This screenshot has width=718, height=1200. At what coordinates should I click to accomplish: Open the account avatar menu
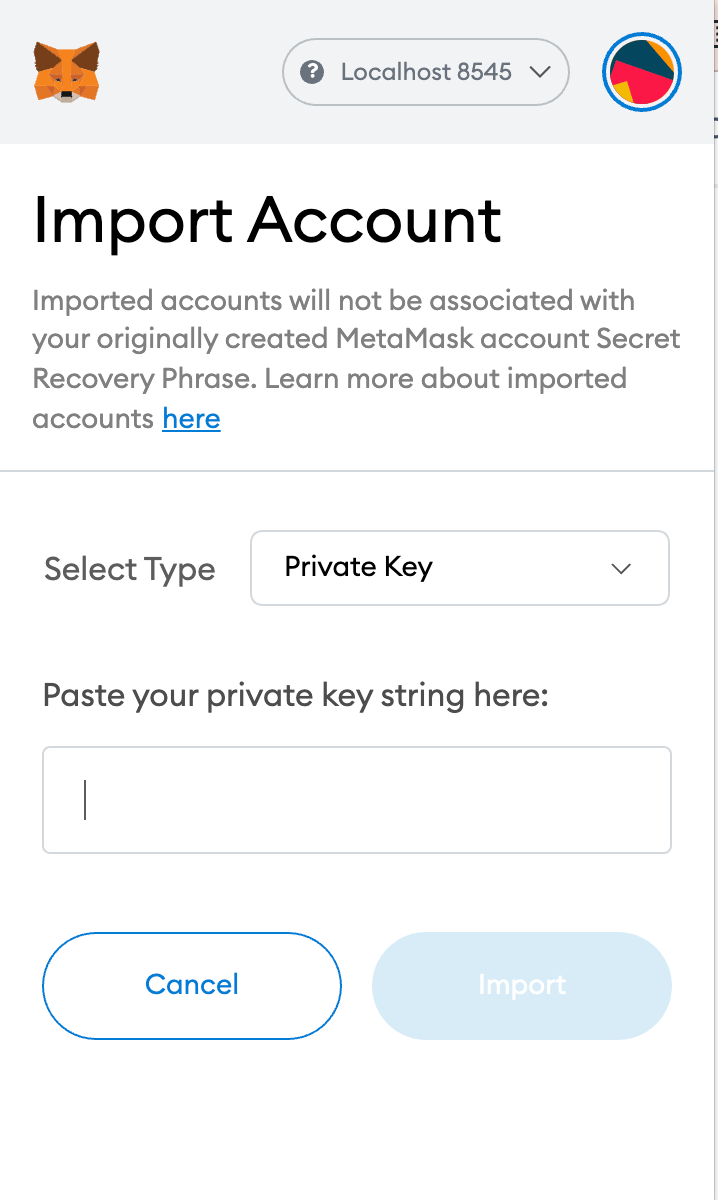[x=642, y=72]
